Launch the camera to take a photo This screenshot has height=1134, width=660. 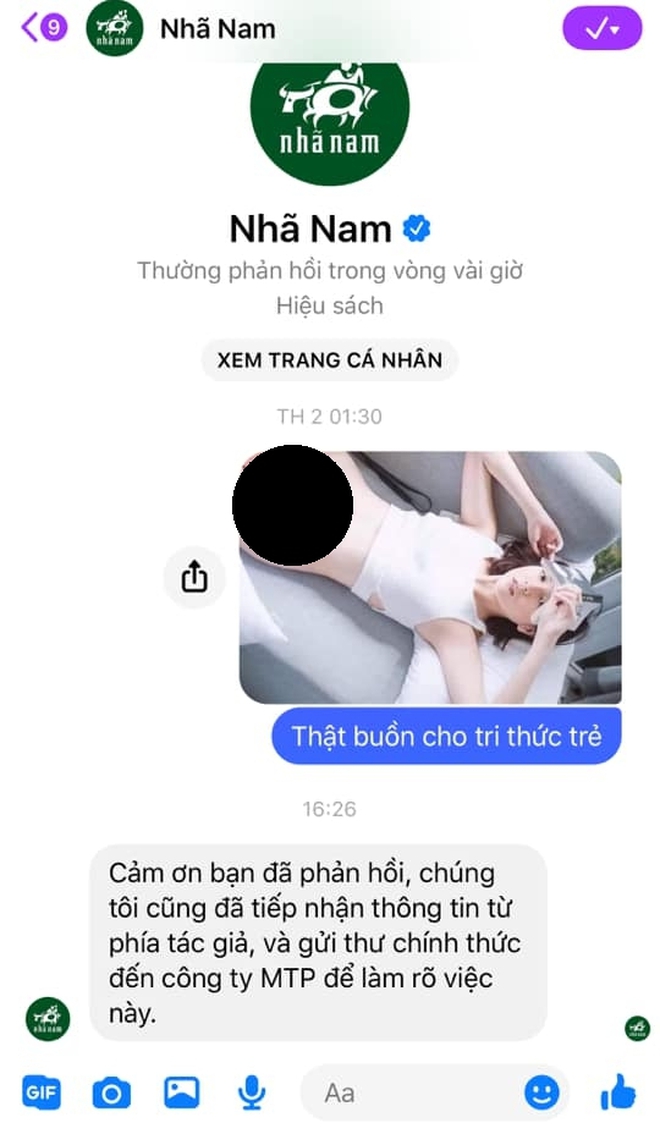(x=111, y=1093)
